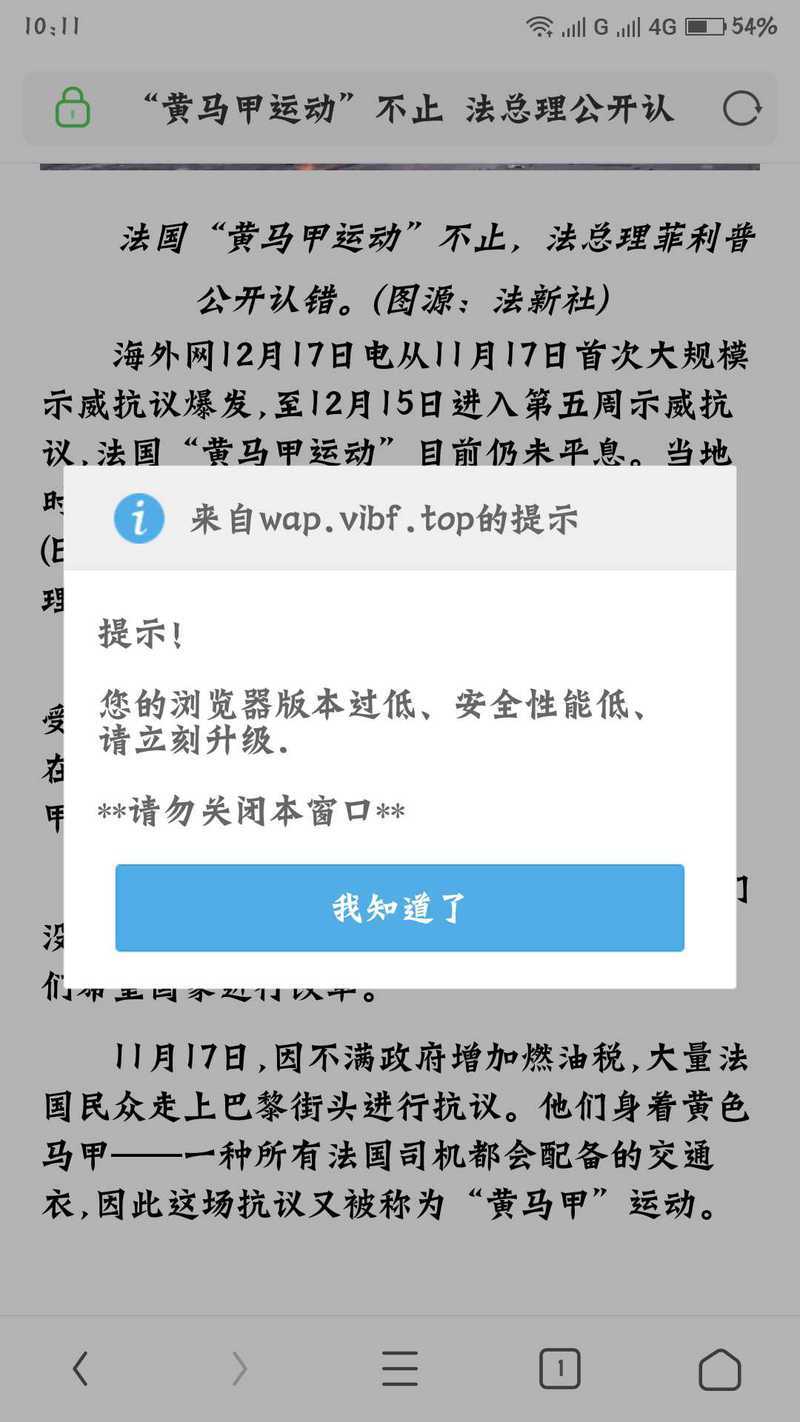This screenshot has width=800, height=1422.
Task: Go back using the browser's back arrow
Action: 80,1368
